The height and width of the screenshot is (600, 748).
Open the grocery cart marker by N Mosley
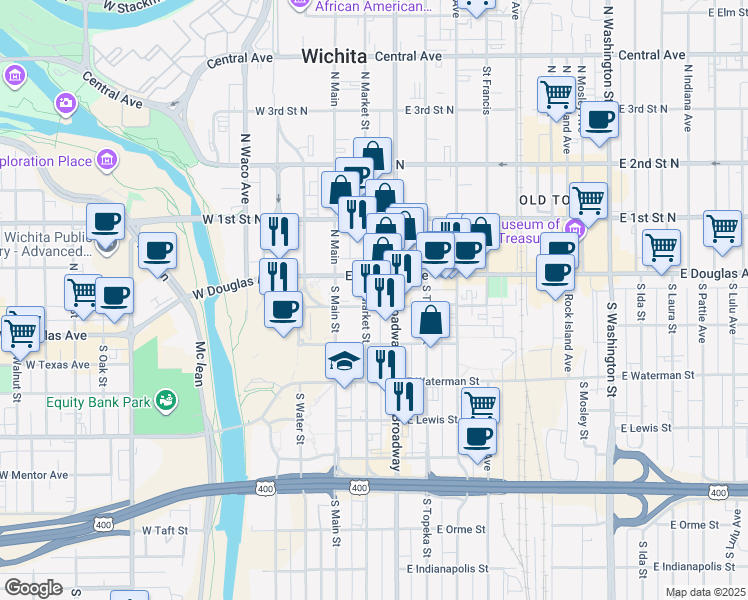pyautogui.click(x=555, y=95)
